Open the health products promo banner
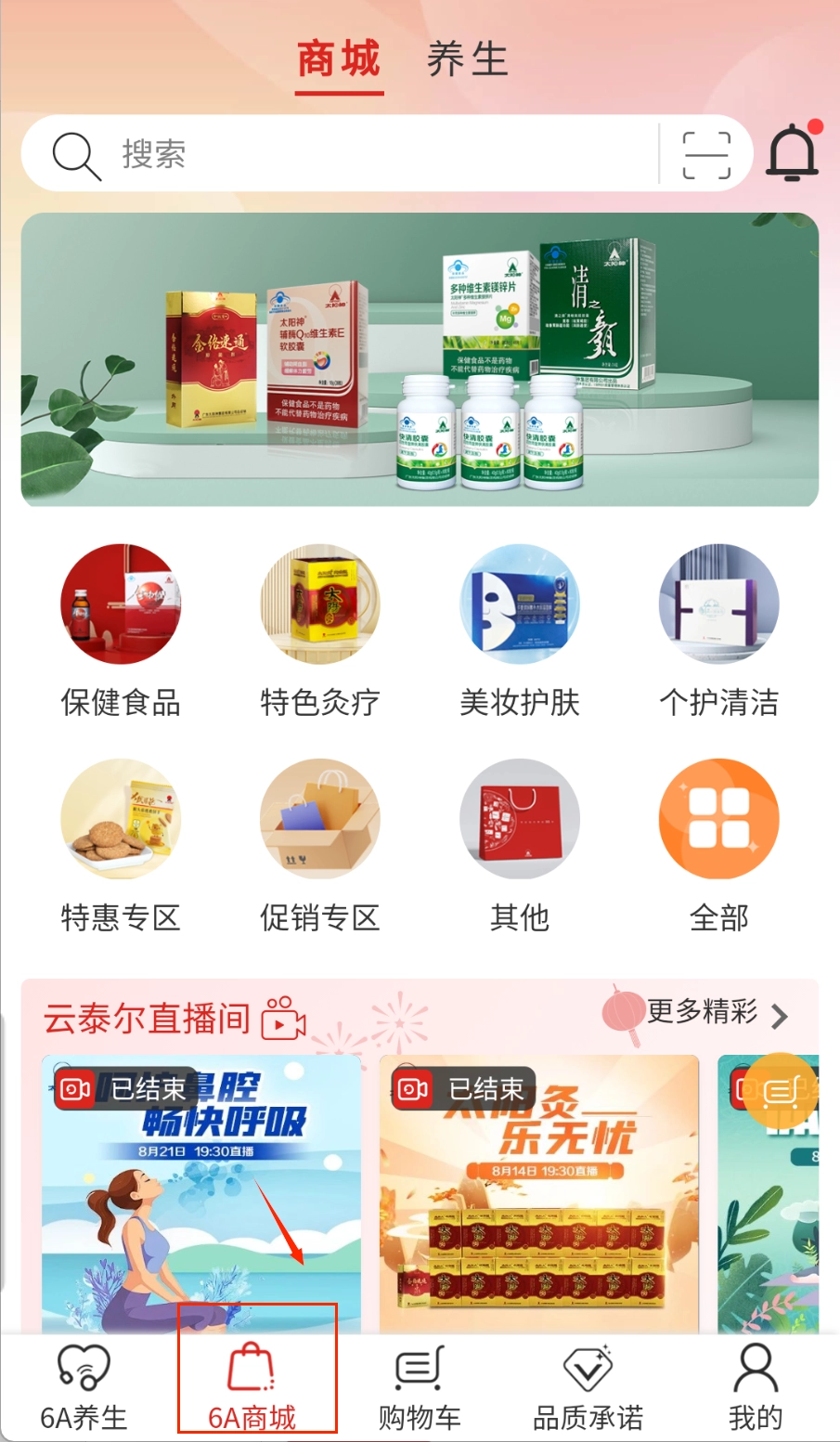Image resolution: width=840 pixels, height=1442 pixels. tap(420, 359)
